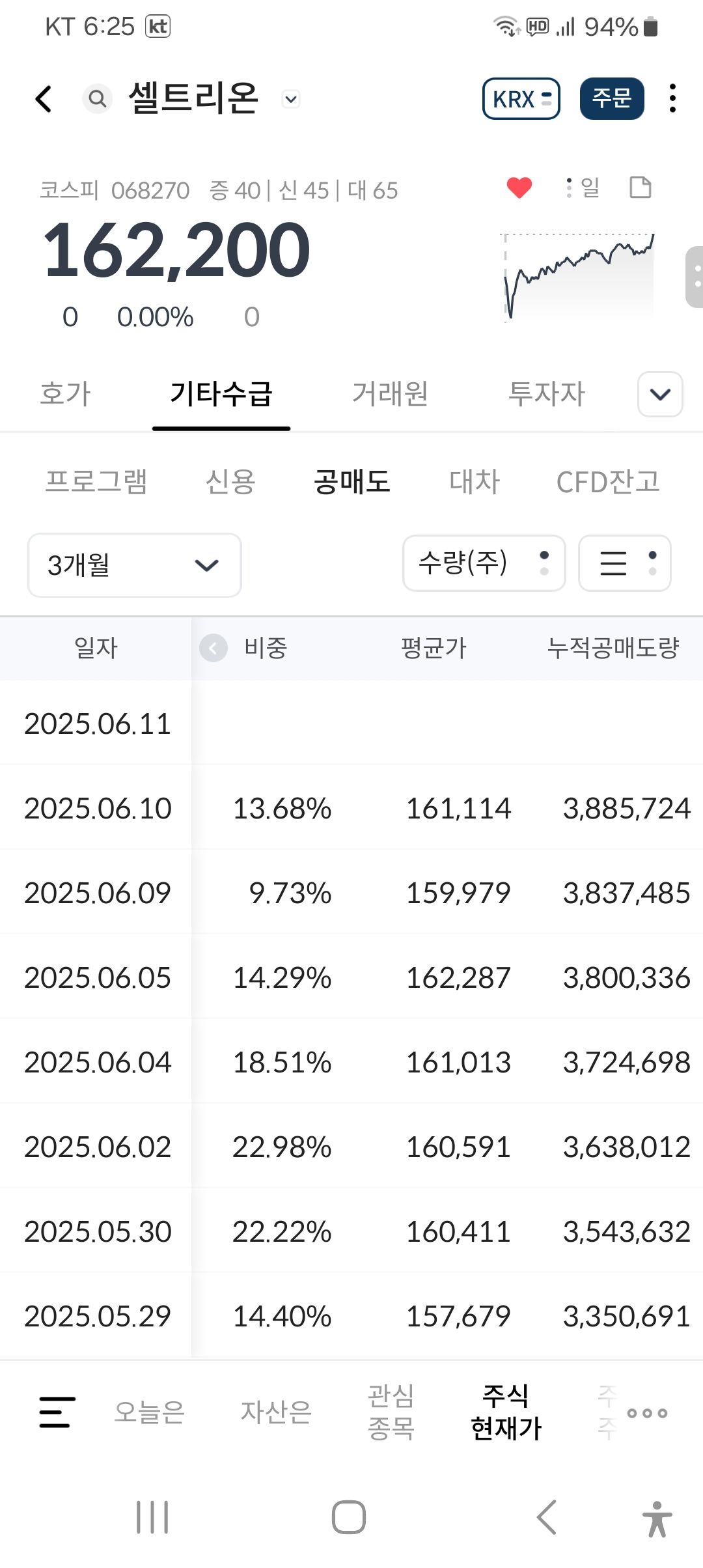The width and height of the screenshot is (703, 1568).
Task: Select the CFD잔고 sub-tab
Action: [608, 482]
